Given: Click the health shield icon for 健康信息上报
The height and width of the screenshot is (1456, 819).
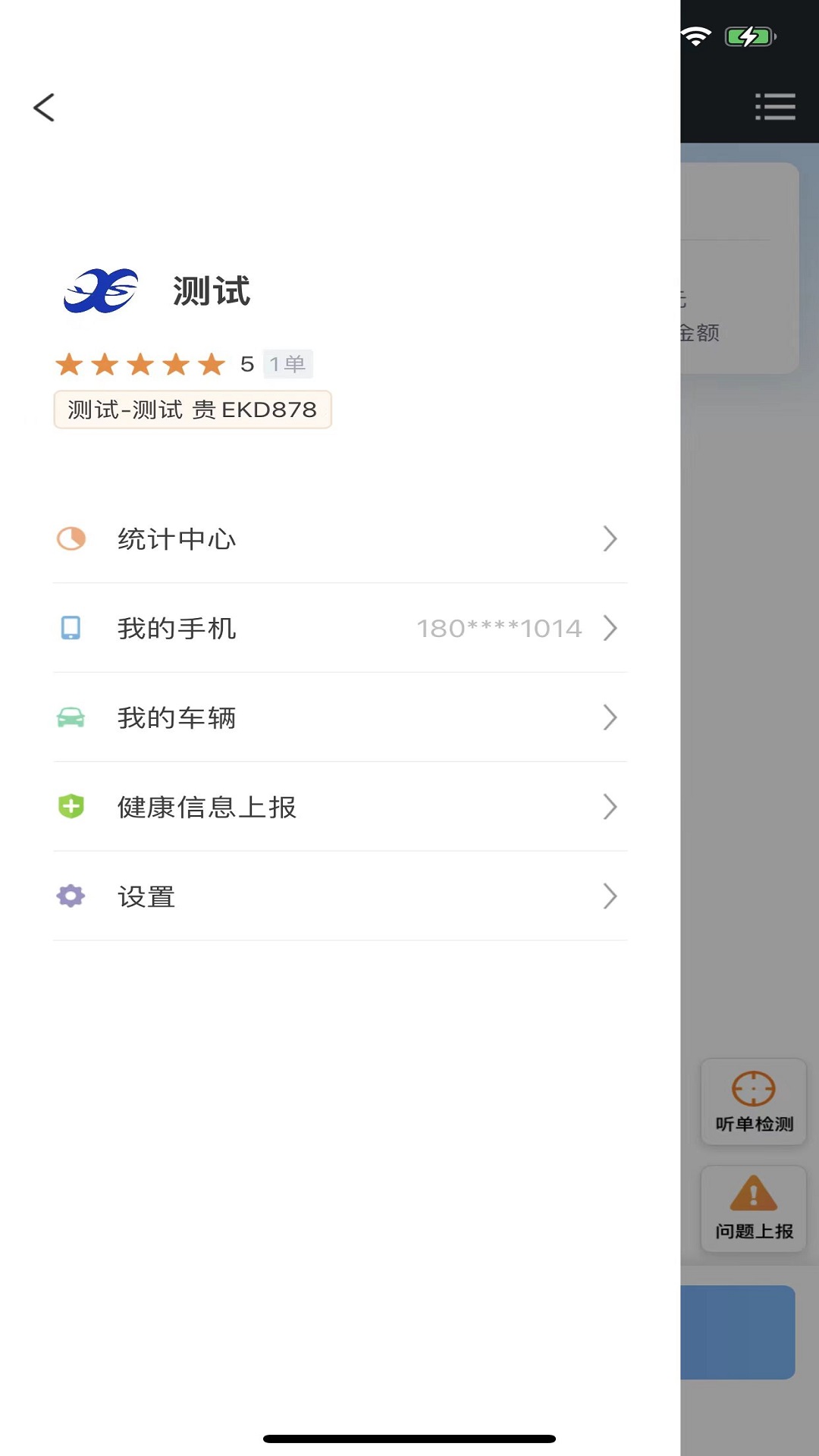Looking at the screenshot, I should click(x=71, y=807).
